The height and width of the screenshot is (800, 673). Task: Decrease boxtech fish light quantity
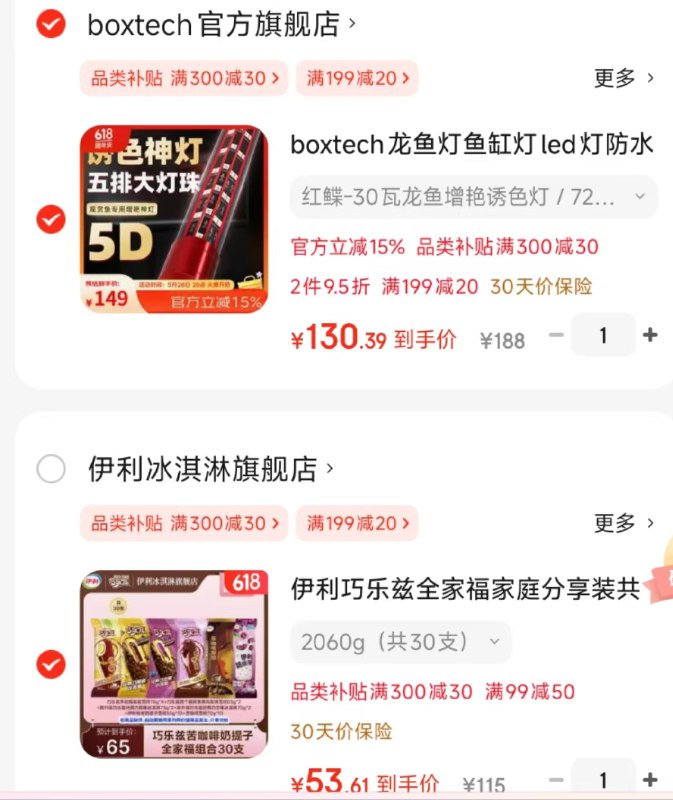click(x=557, y=335)
